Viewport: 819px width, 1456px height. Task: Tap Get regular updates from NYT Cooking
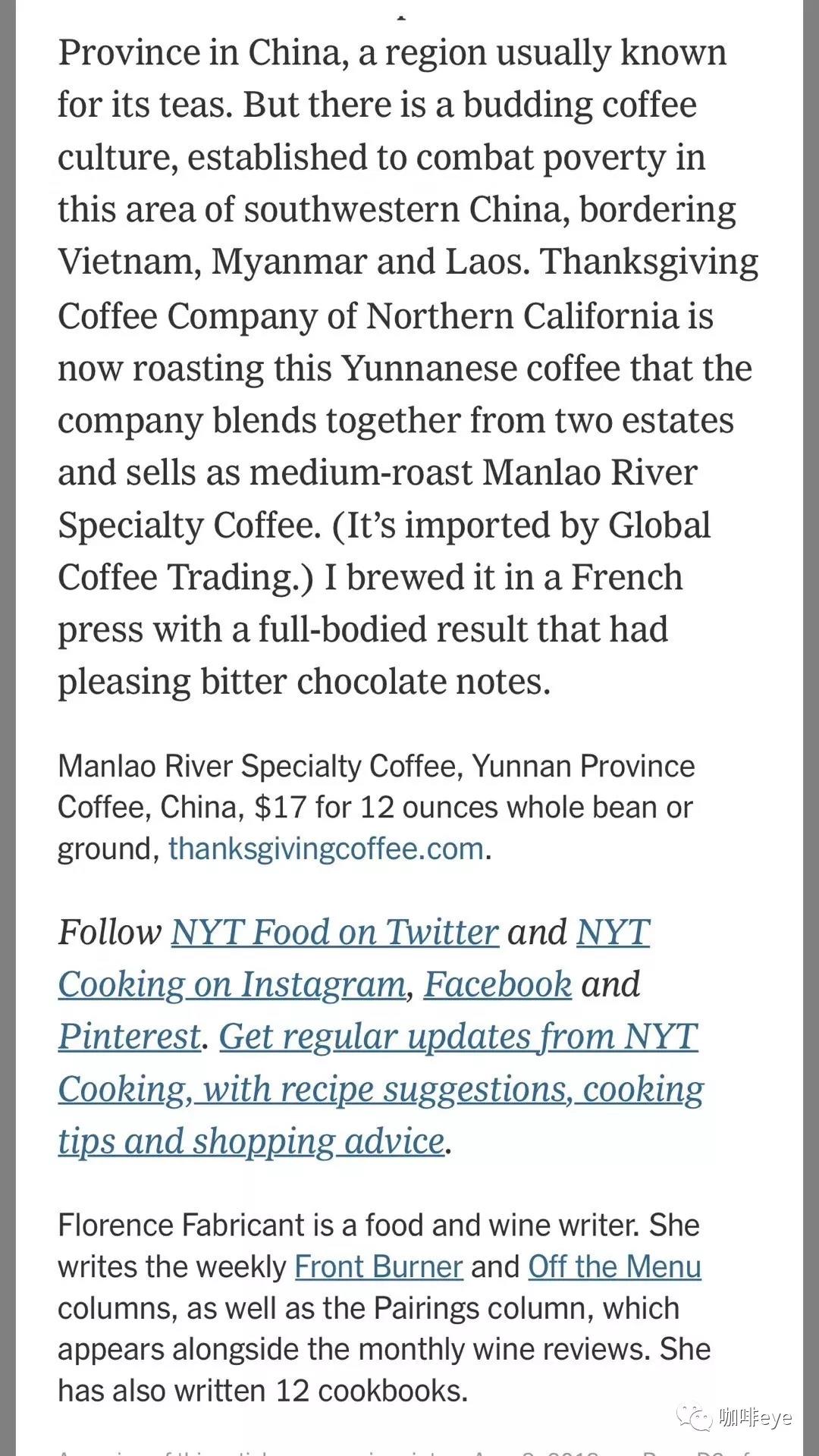(x=381, y=1089)
